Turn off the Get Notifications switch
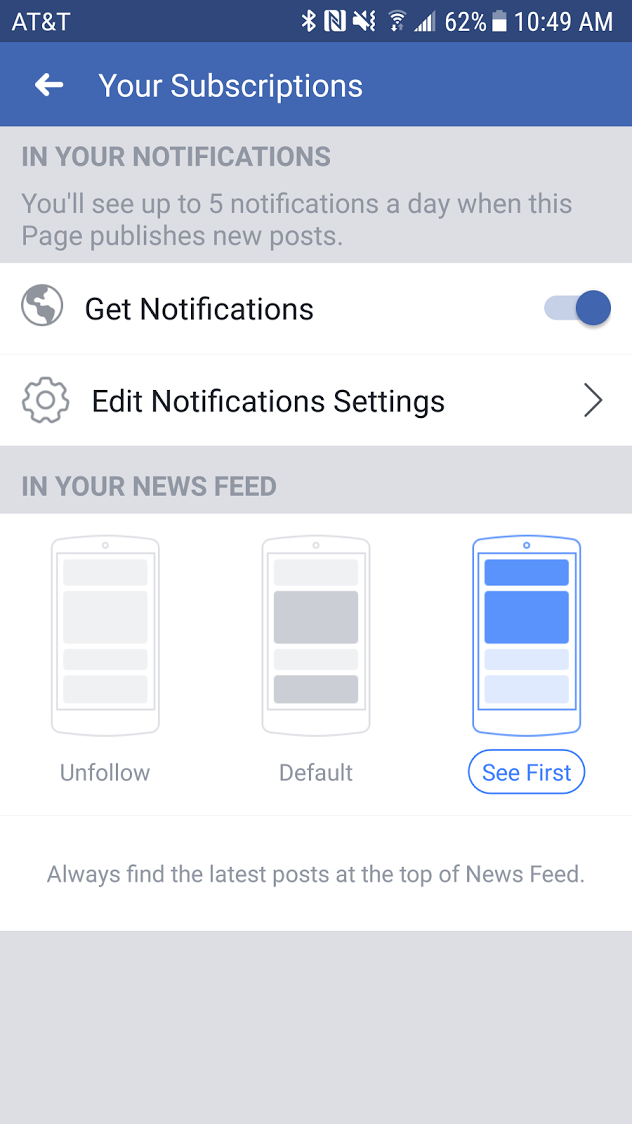The image size is (632, 1124). pos(577,309)
